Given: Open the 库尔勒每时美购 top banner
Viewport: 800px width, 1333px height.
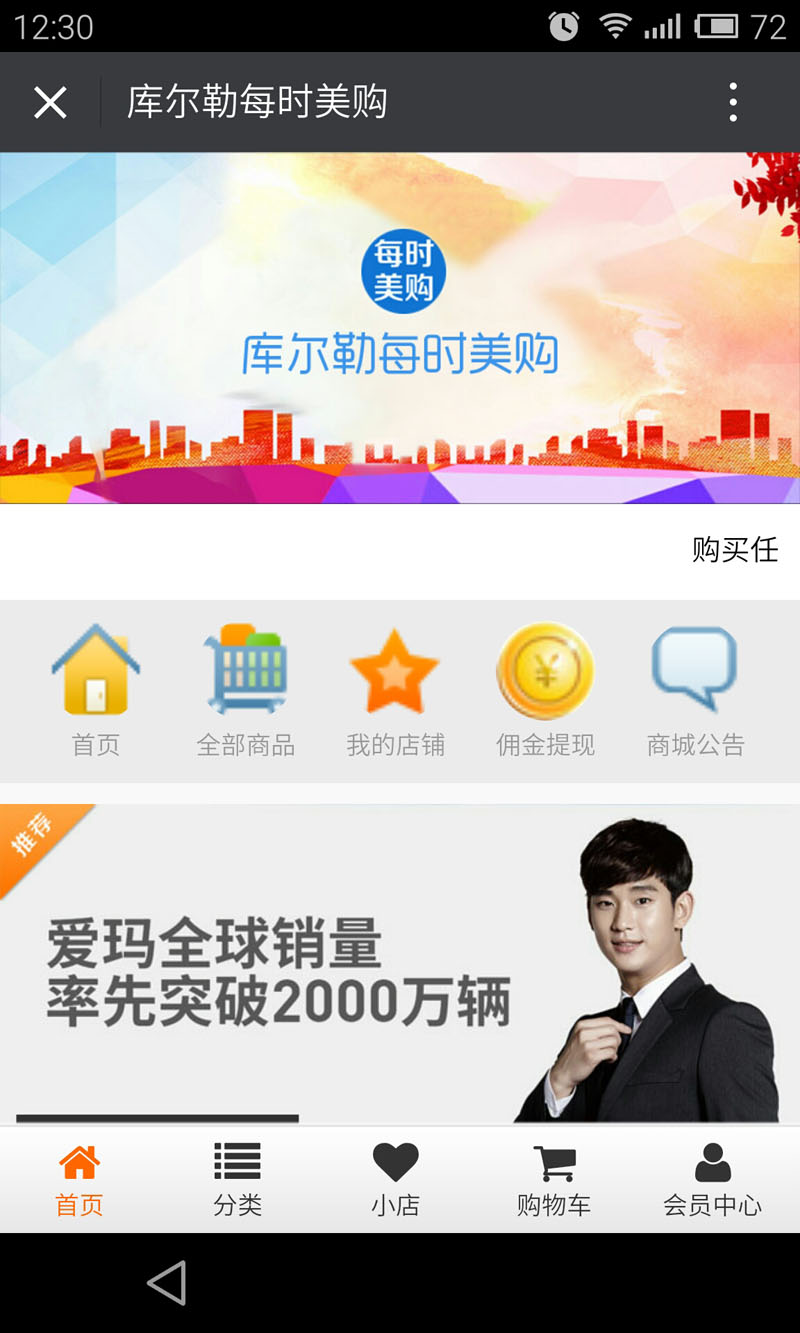Looking at the screenshot, I should click(x=400, y=328).
